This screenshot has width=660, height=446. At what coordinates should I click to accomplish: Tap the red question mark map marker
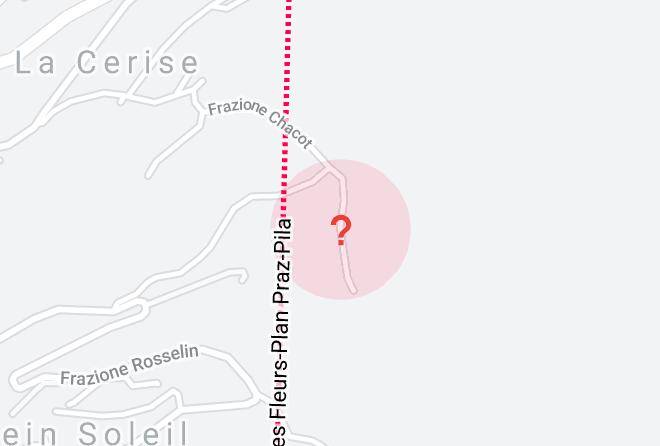coord(341,230)
